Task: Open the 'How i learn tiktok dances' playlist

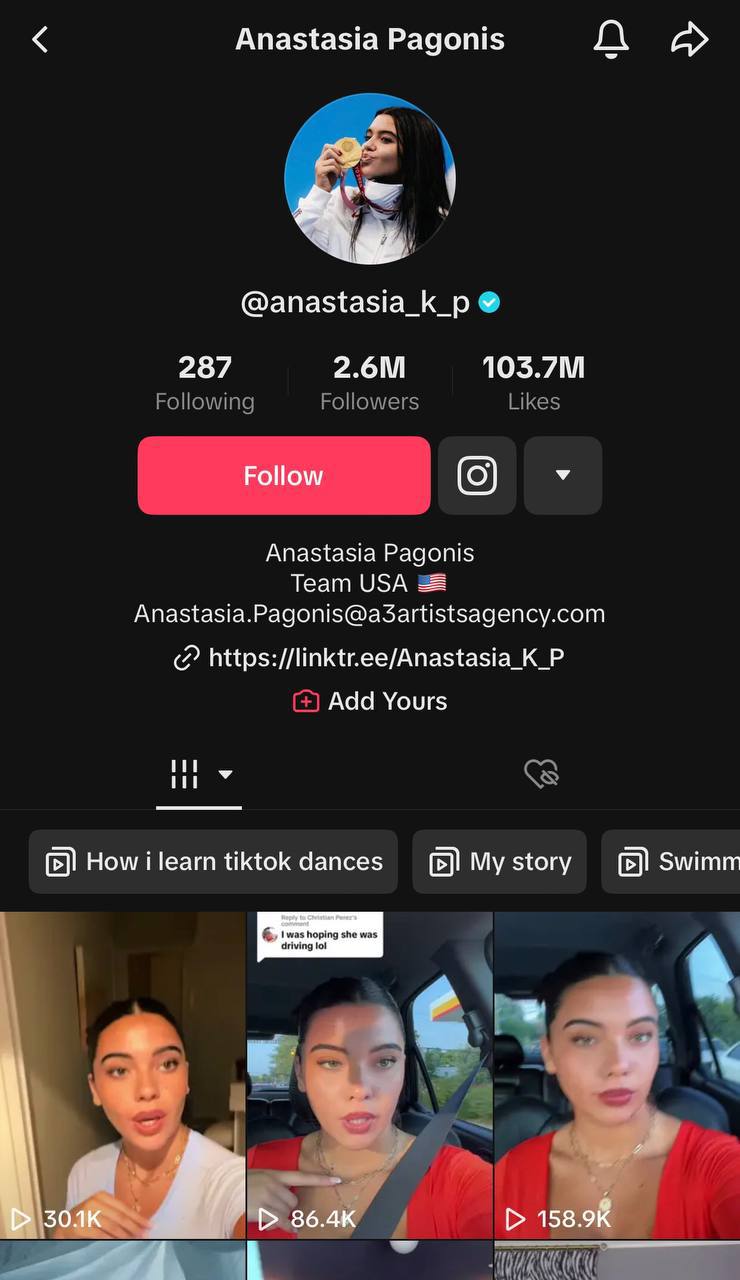Action: pyautogui.click(x=213, y=861)
